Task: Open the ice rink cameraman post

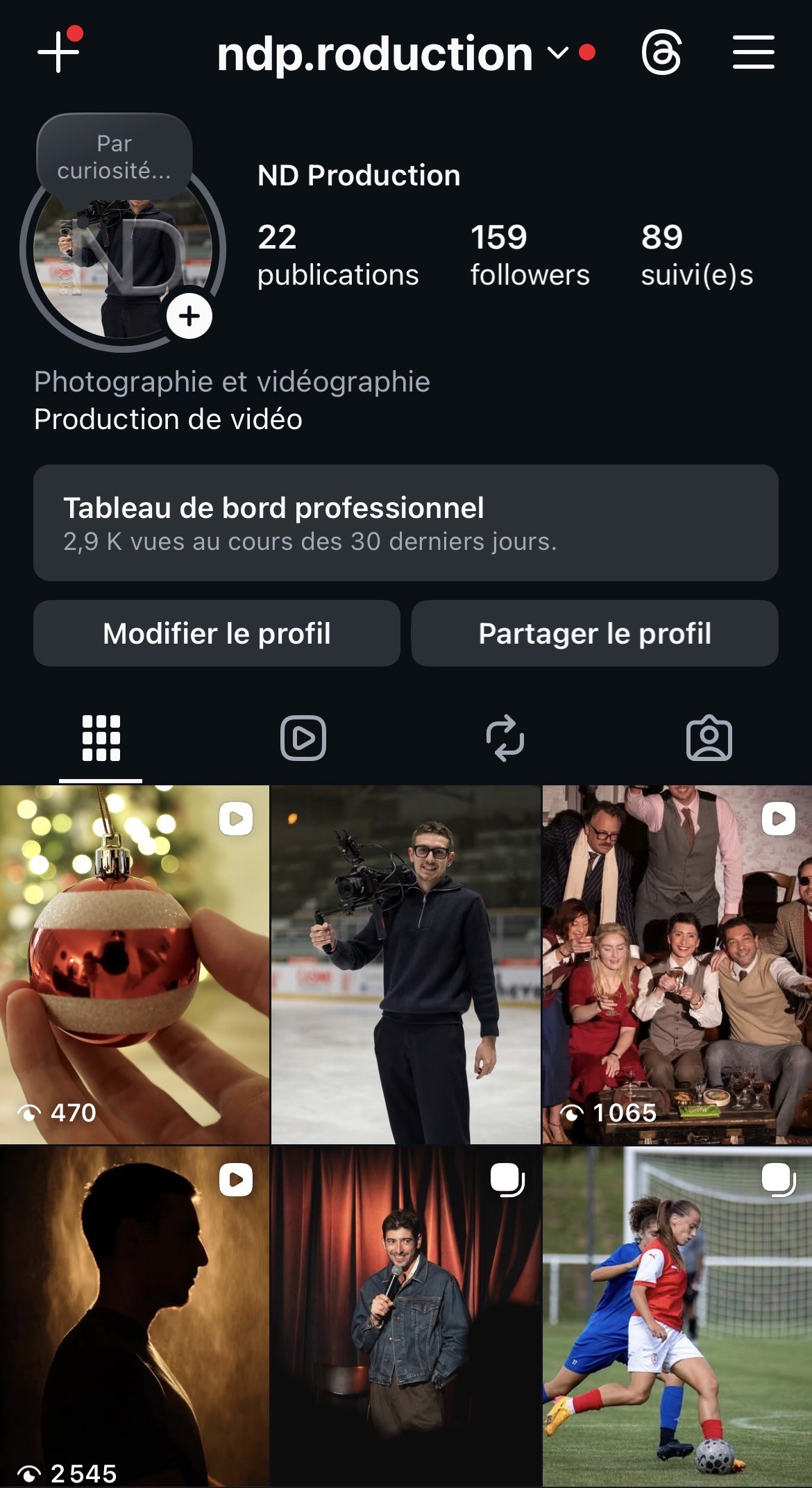Action: click(x=405, y=964)
